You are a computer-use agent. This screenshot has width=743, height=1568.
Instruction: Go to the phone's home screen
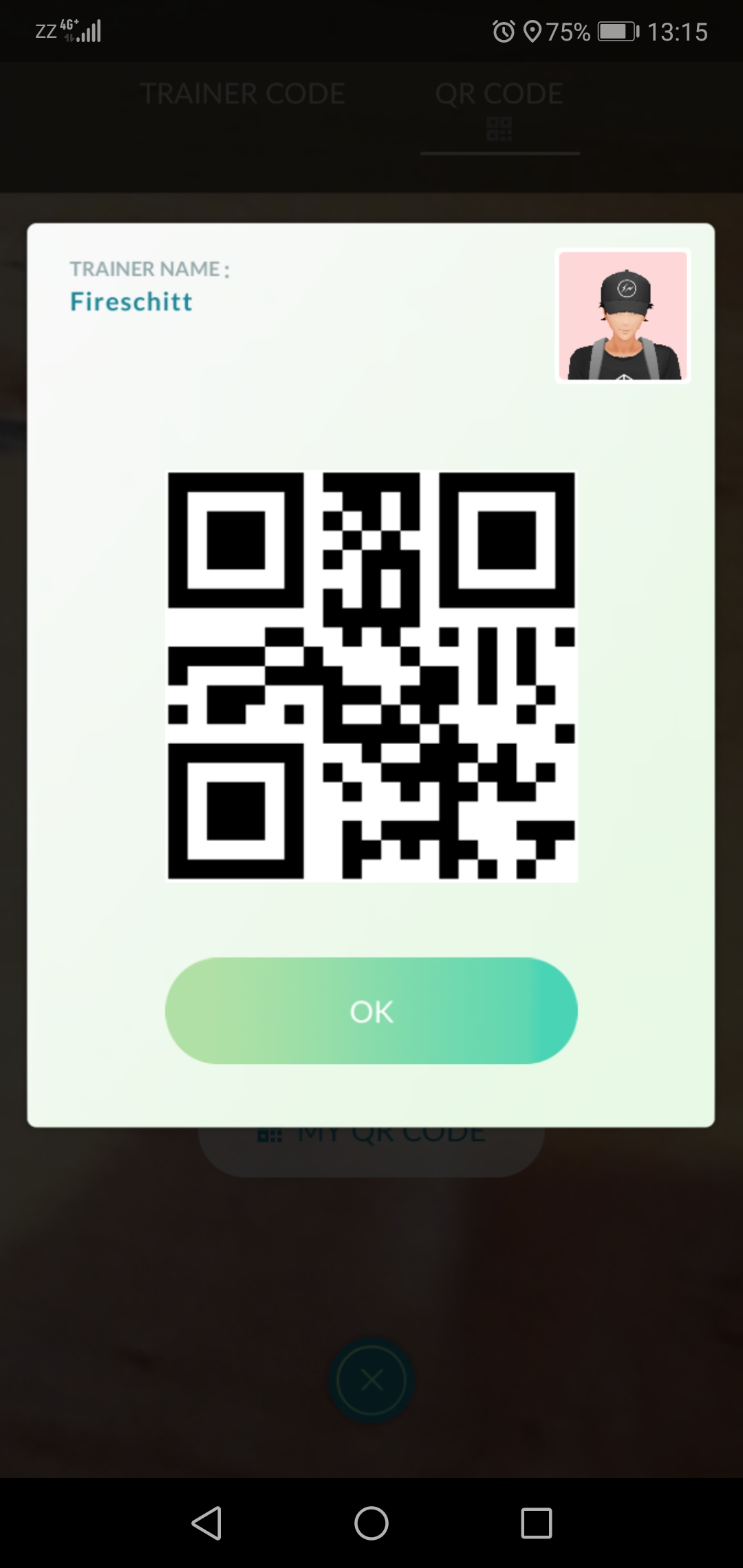click(371, 1523)
